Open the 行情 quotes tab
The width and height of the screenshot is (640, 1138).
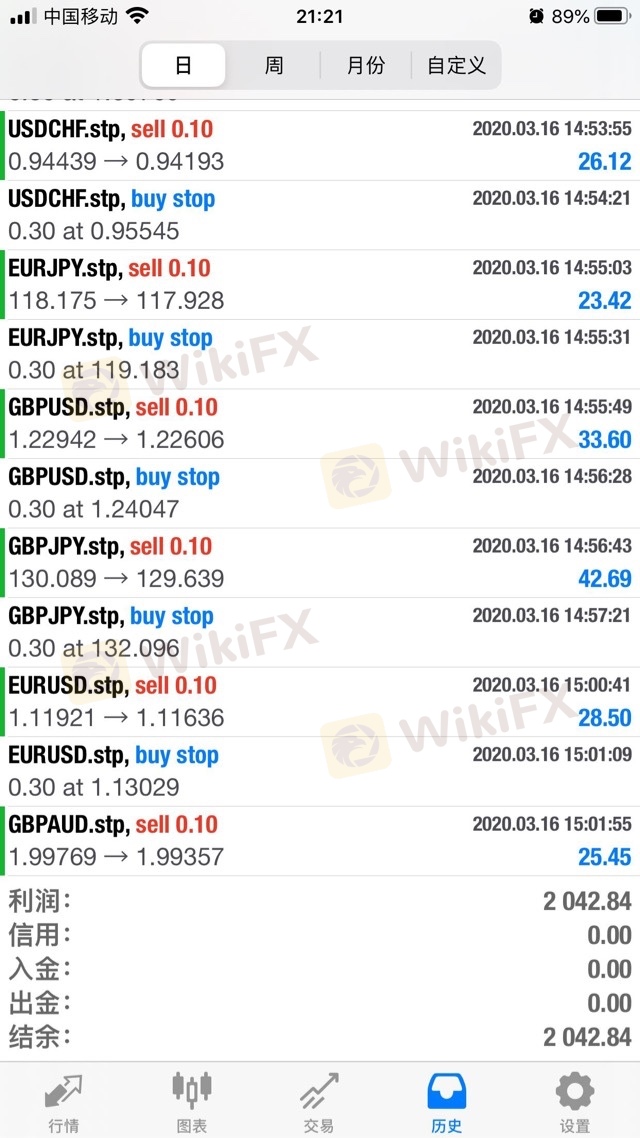tap(63, 1101)
